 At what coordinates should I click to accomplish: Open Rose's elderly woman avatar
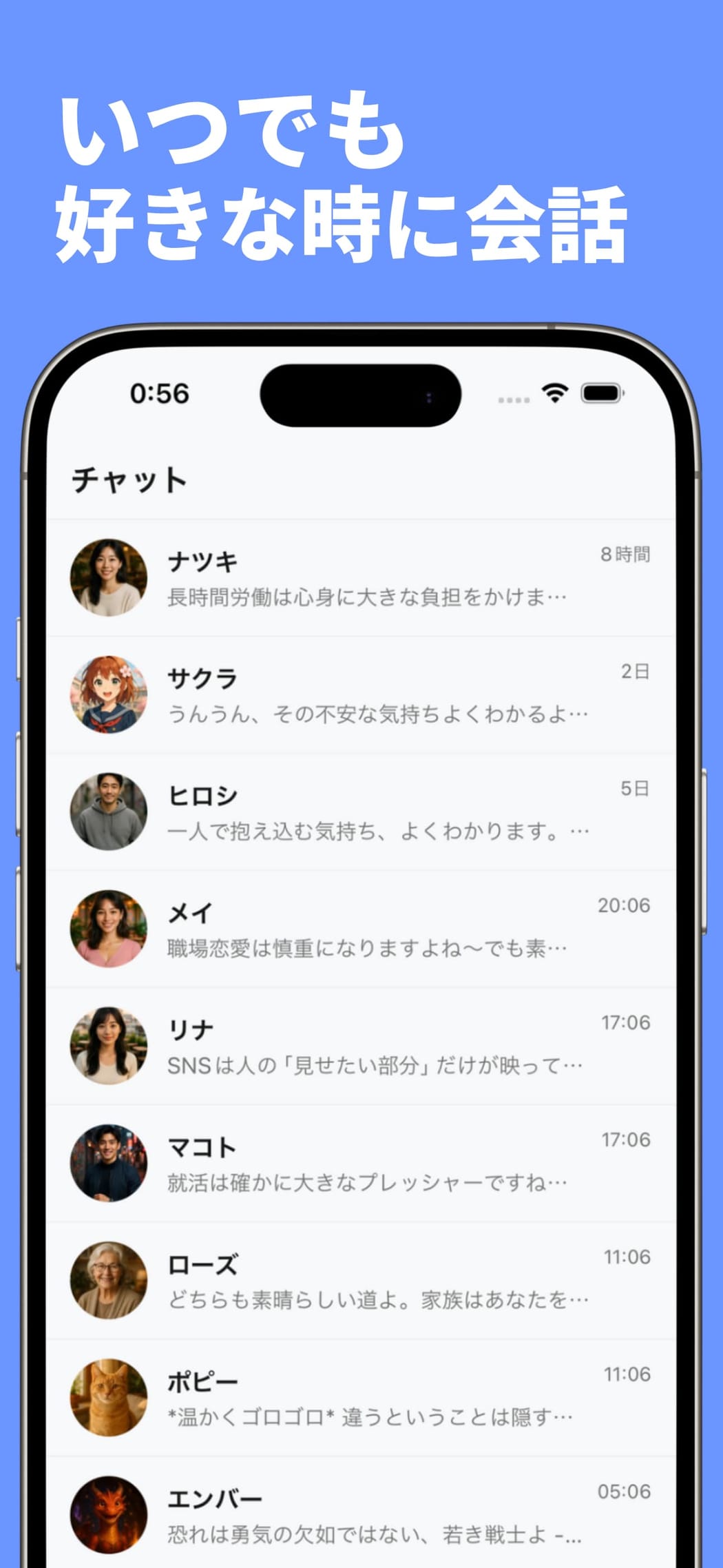(109, 1280)
